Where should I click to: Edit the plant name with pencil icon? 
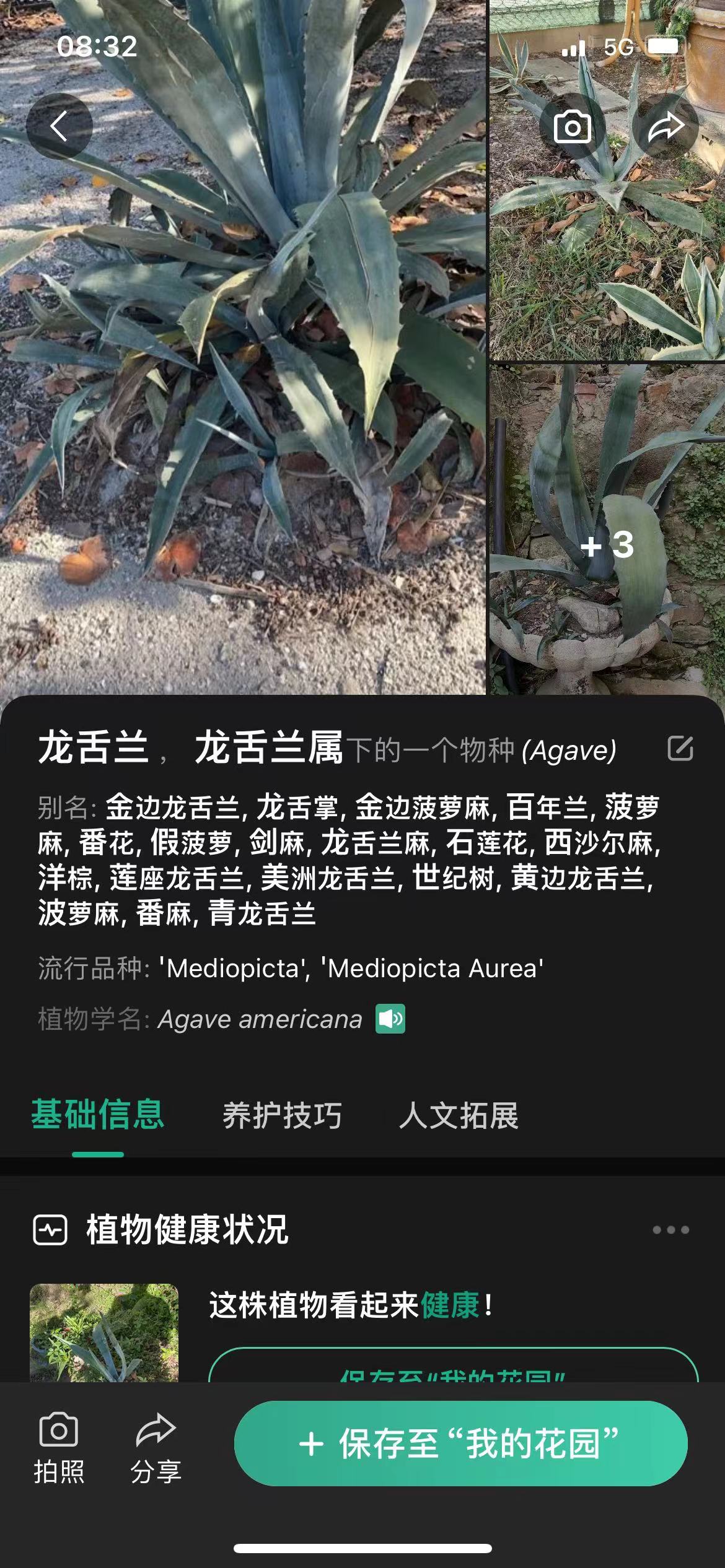[x=680, y=748]
